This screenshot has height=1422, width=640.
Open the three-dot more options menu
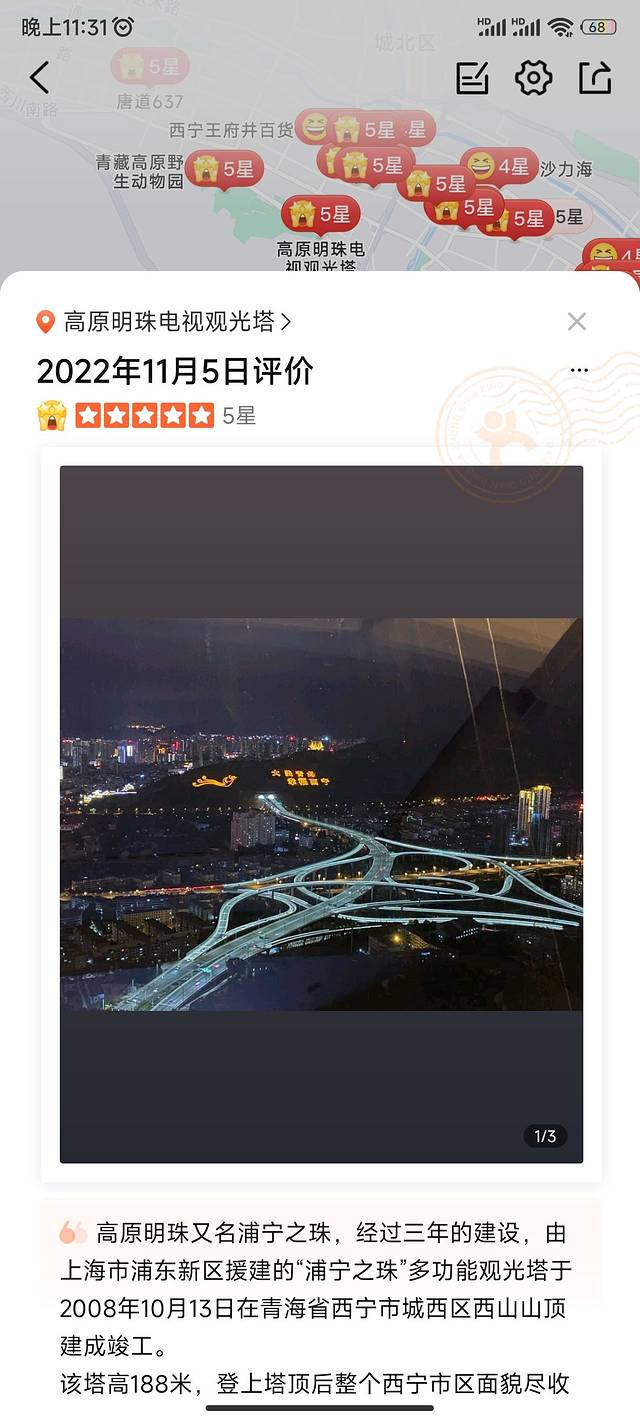(579, 370)
